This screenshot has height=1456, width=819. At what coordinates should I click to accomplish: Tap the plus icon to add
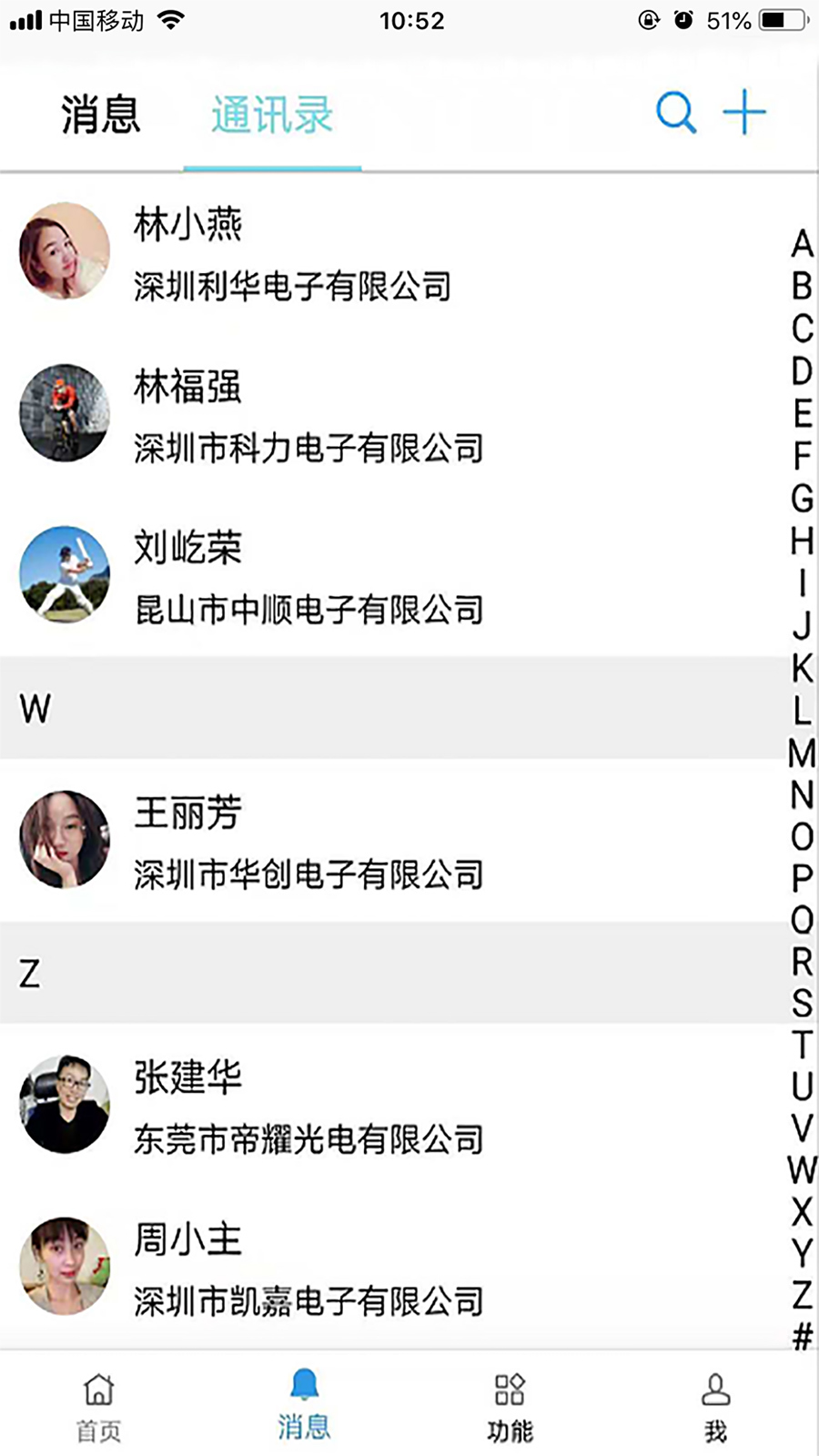tap(744, 112)
